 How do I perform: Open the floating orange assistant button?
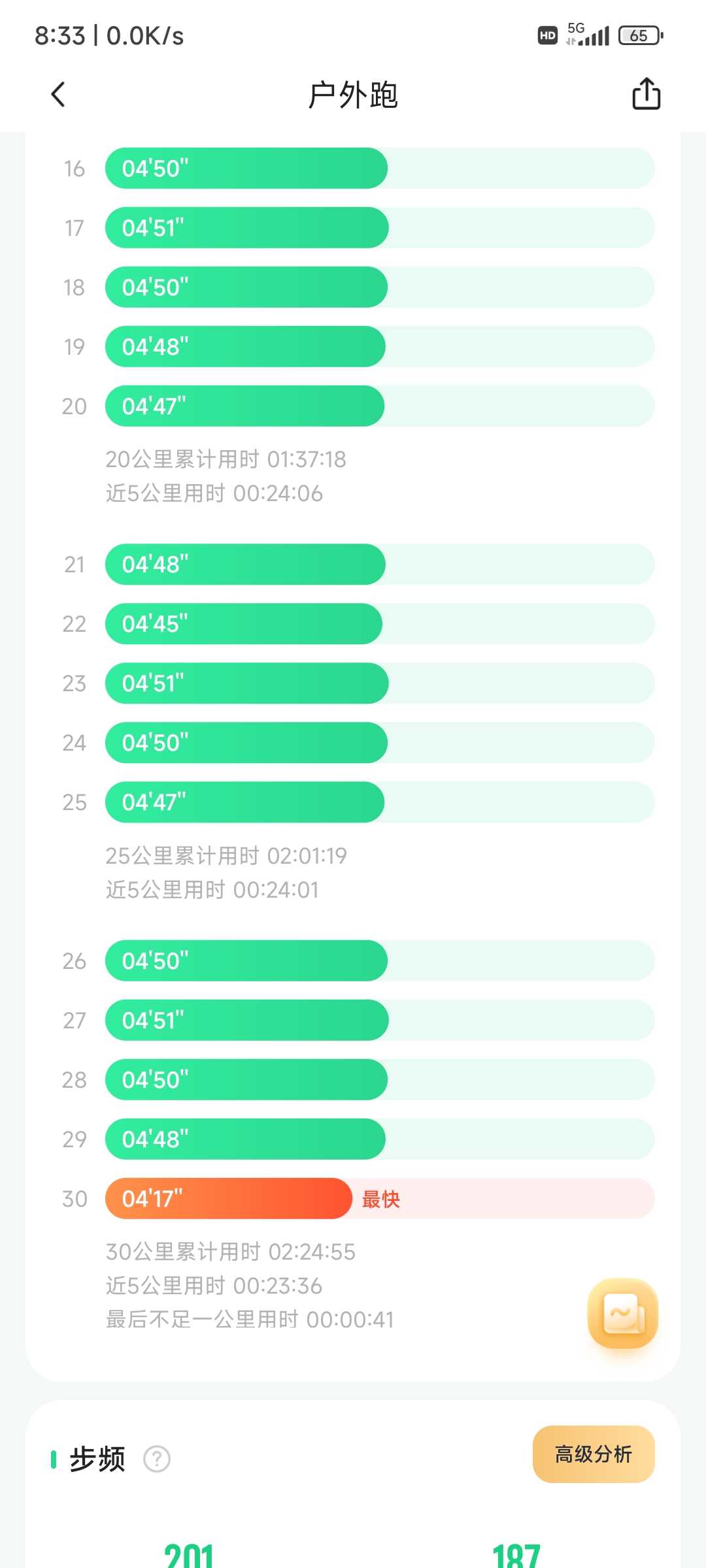tap(623, 1313)
